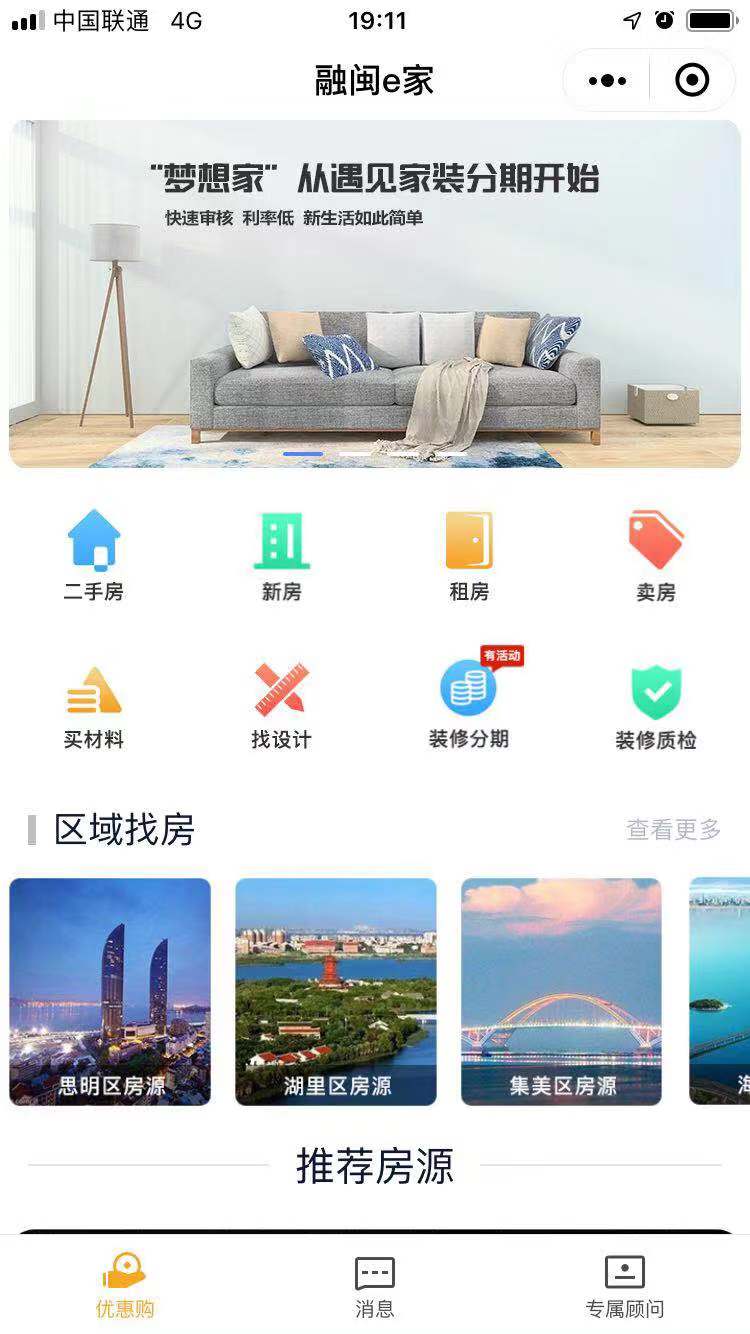Open the 家装分期 banner
The width and height of the screenshot is (750, 1334).
375,294
